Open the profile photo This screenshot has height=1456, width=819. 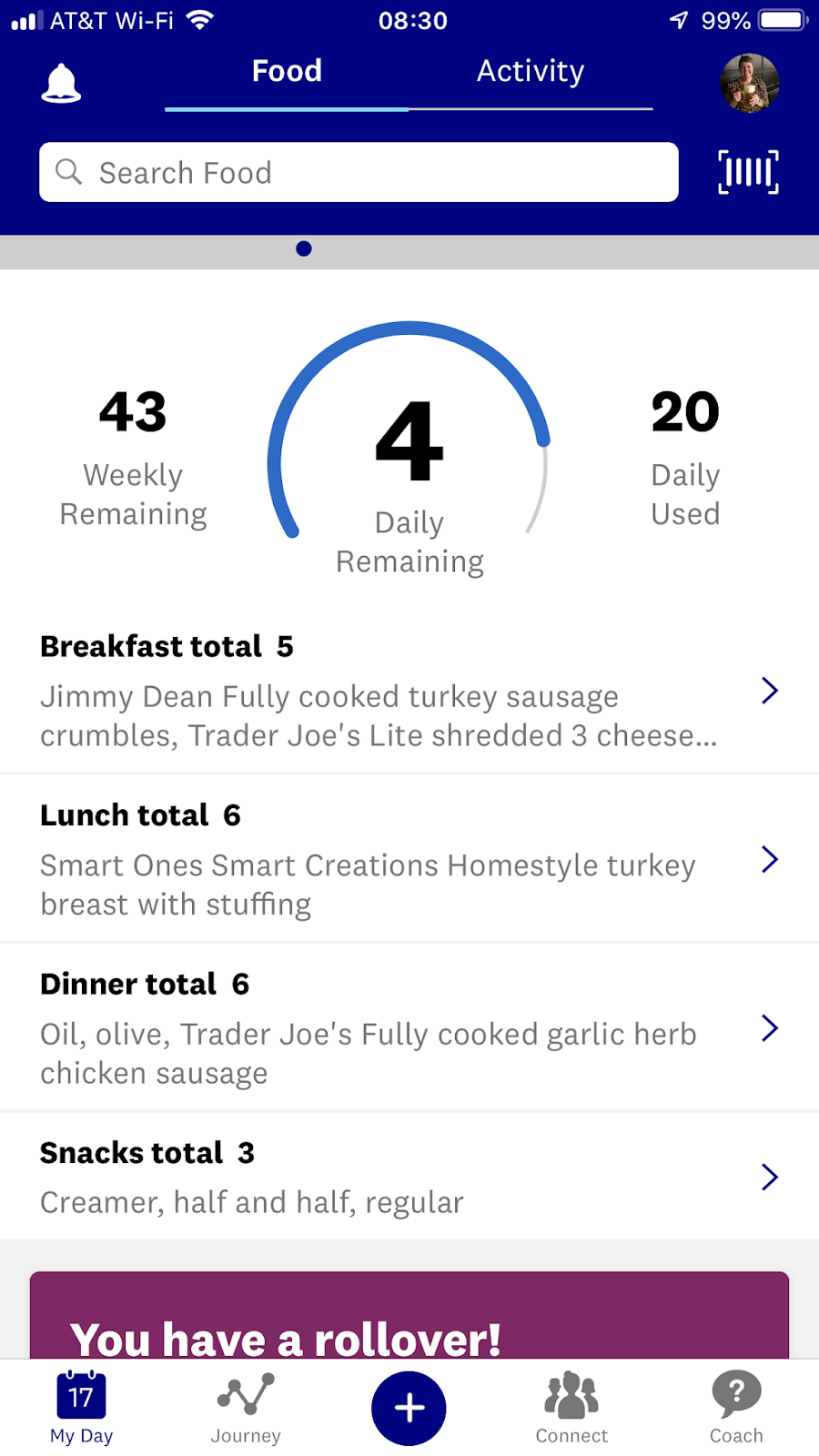tap(749, 83)
